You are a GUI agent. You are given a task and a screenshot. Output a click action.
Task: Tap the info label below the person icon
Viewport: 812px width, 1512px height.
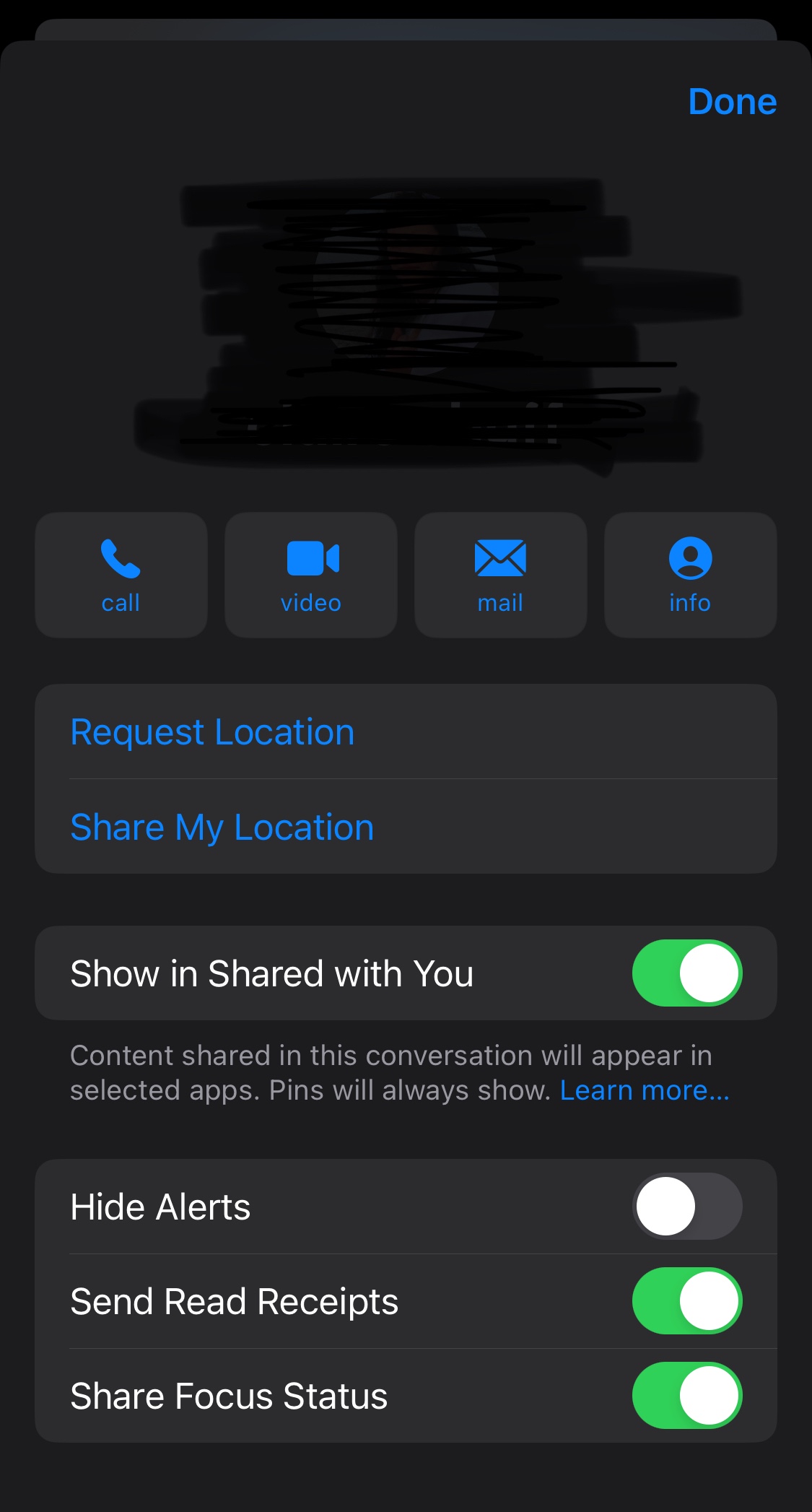click(689, 604)
